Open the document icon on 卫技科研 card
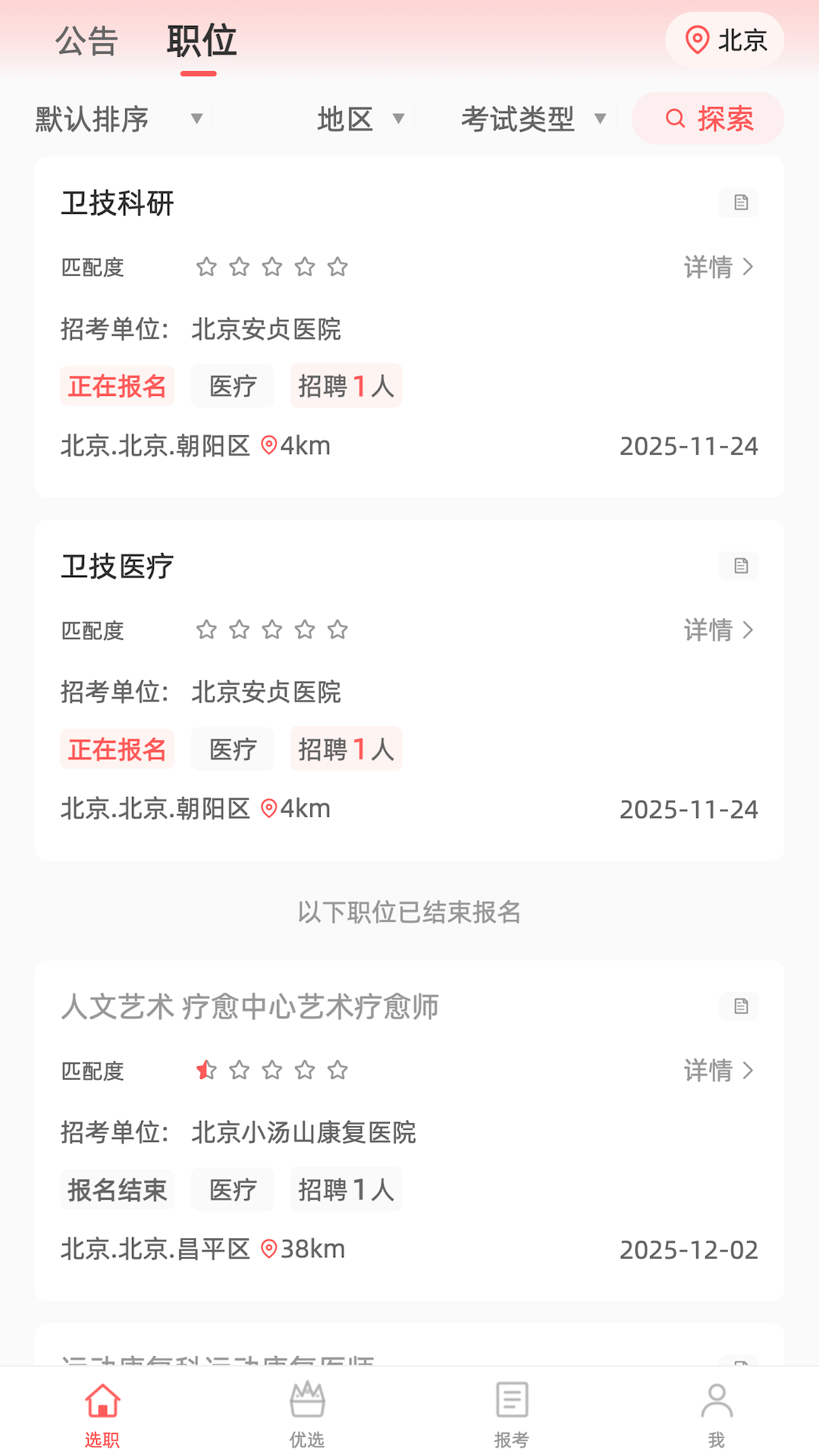This screenshot has width=819, height=1456. [x=739, y=202]
